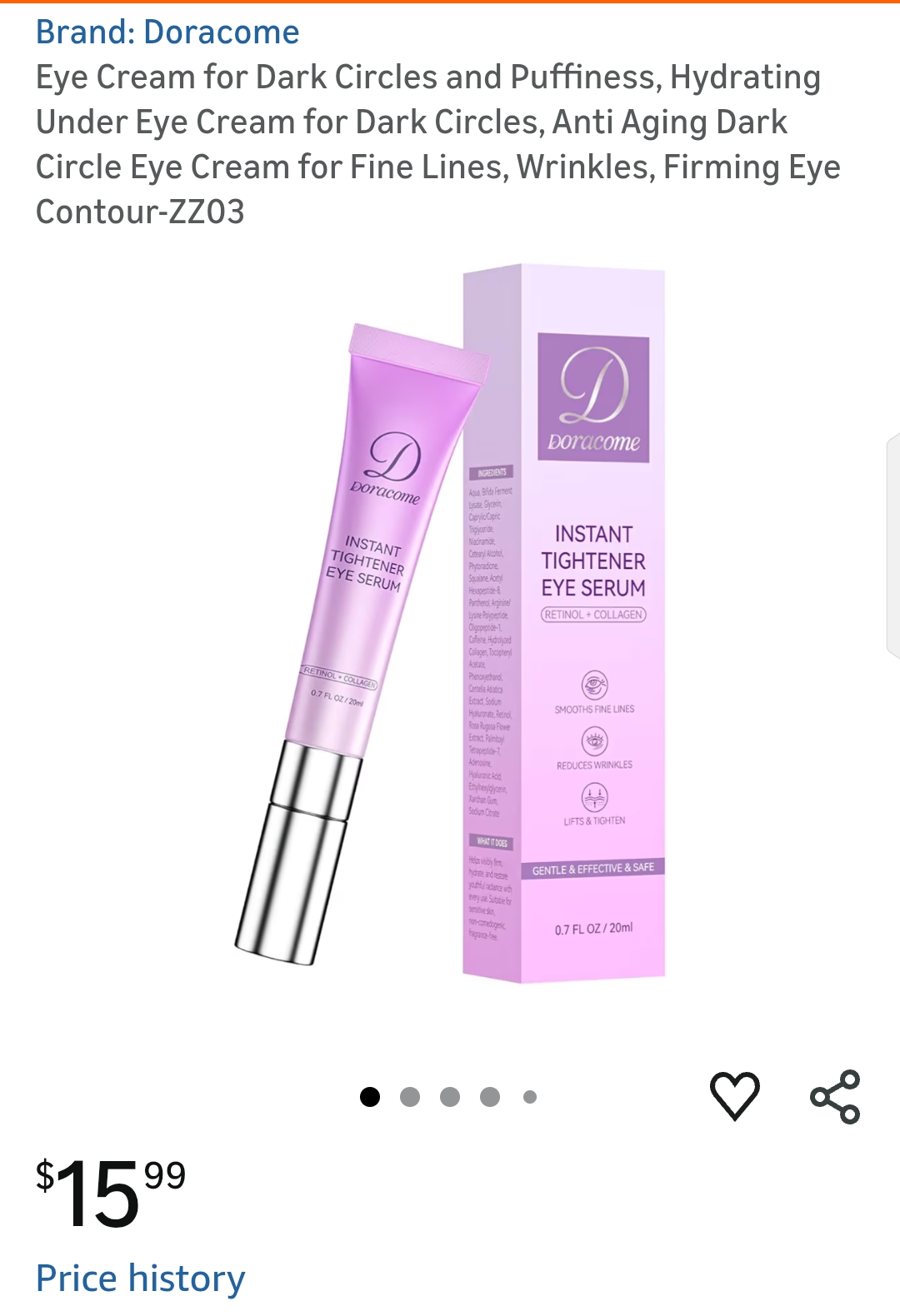Screen dimensions: 900x1316
Task: Reveal more images using the carousel indicators
Action: tap(450, 1096)
